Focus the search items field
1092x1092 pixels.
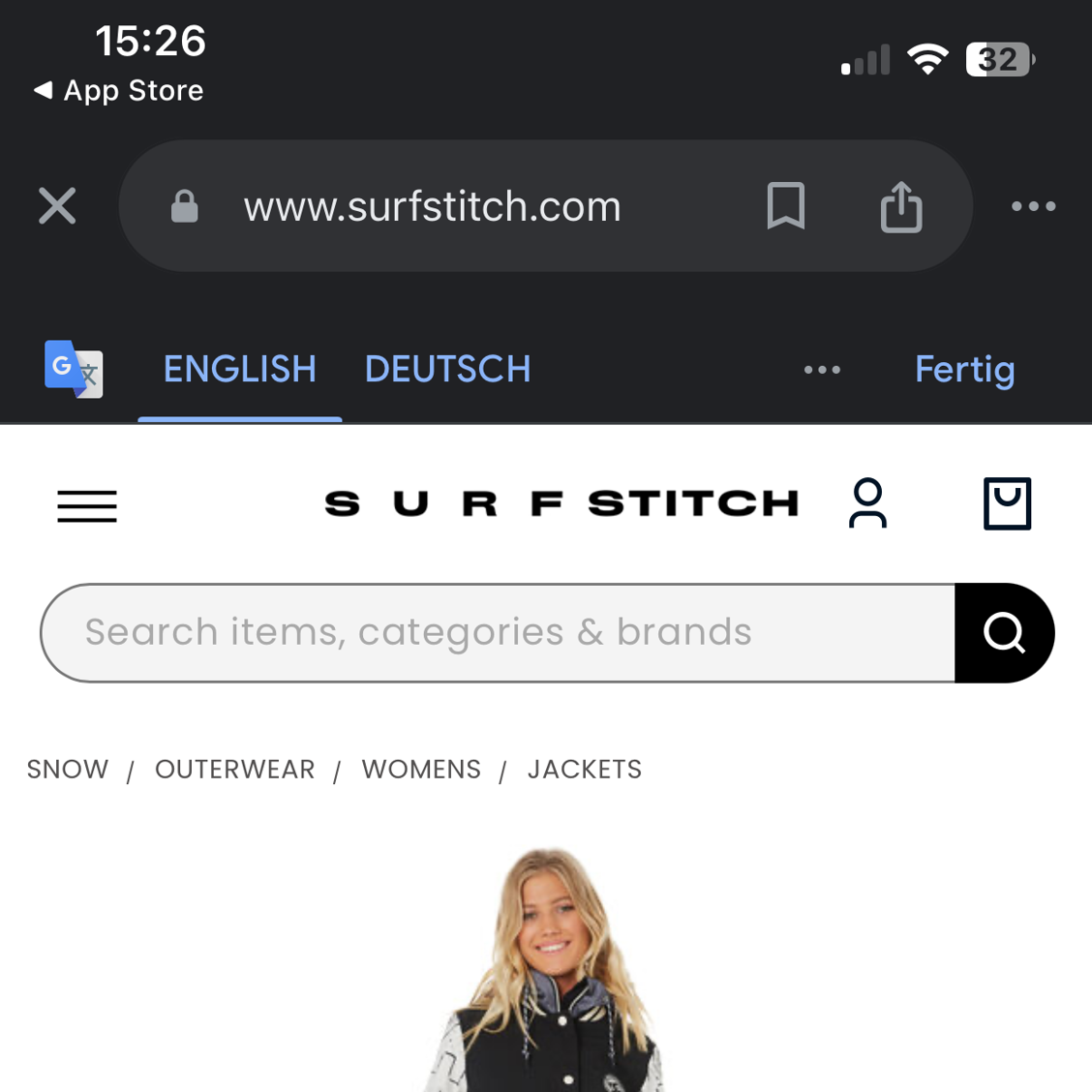click(x=494, y=632)
